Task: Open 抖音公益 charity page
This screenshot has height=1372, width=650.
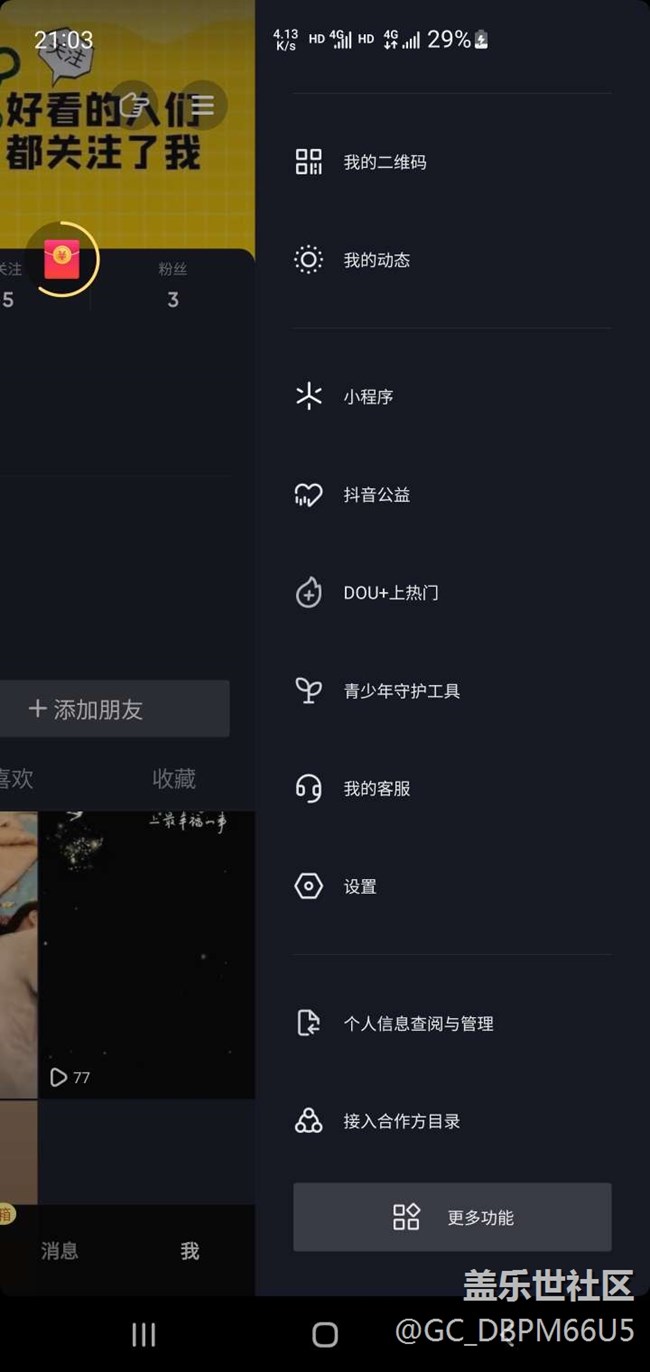Action: [376, 495]
